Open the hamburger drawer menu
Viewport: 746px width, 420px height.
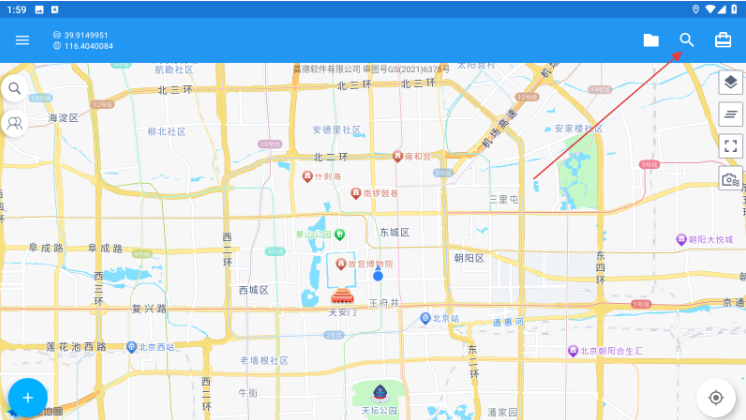[22, 40]
